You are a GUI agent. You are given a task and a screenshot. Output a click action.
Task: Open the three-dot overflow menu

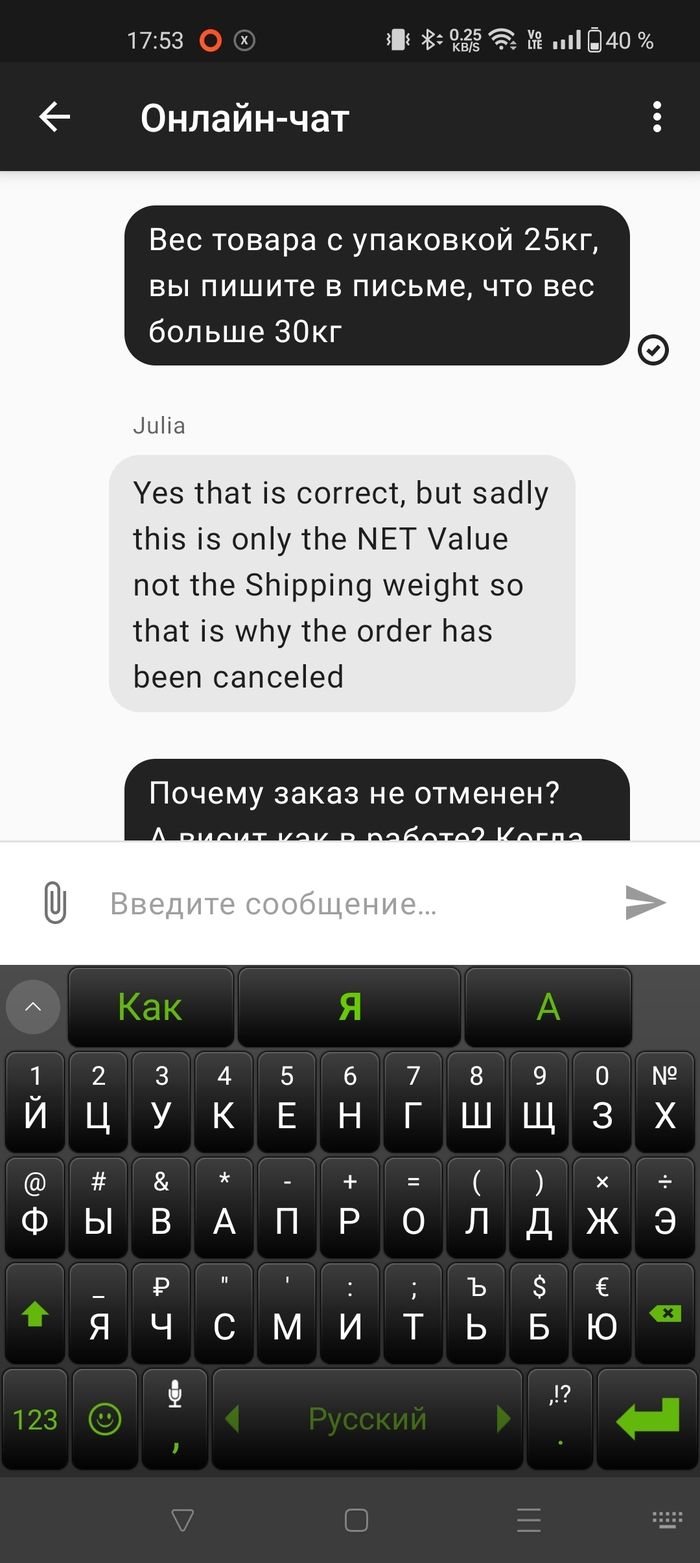[656, 118]
